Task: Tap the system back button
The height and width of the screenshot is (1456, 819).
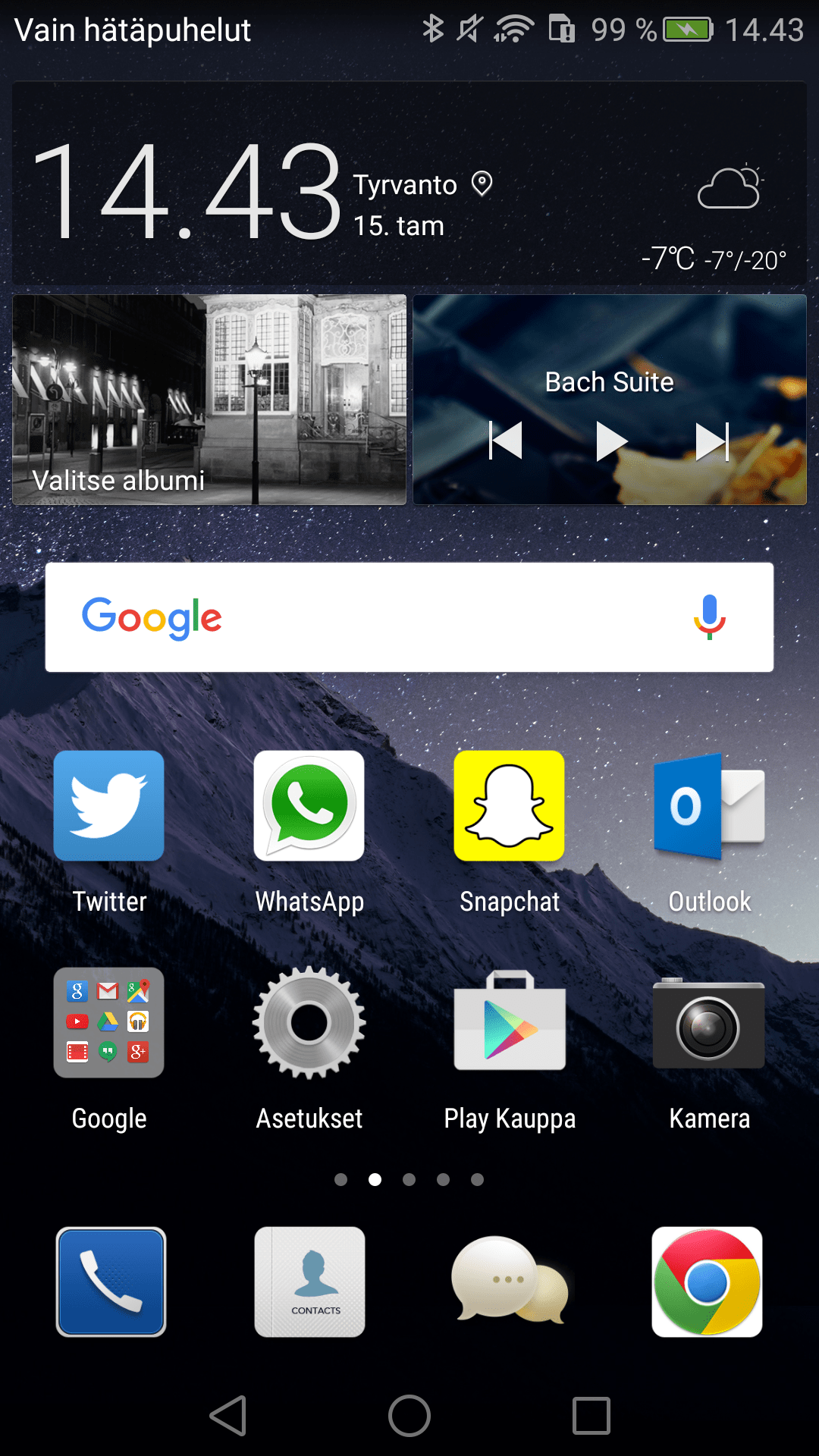Action: 228,1416
